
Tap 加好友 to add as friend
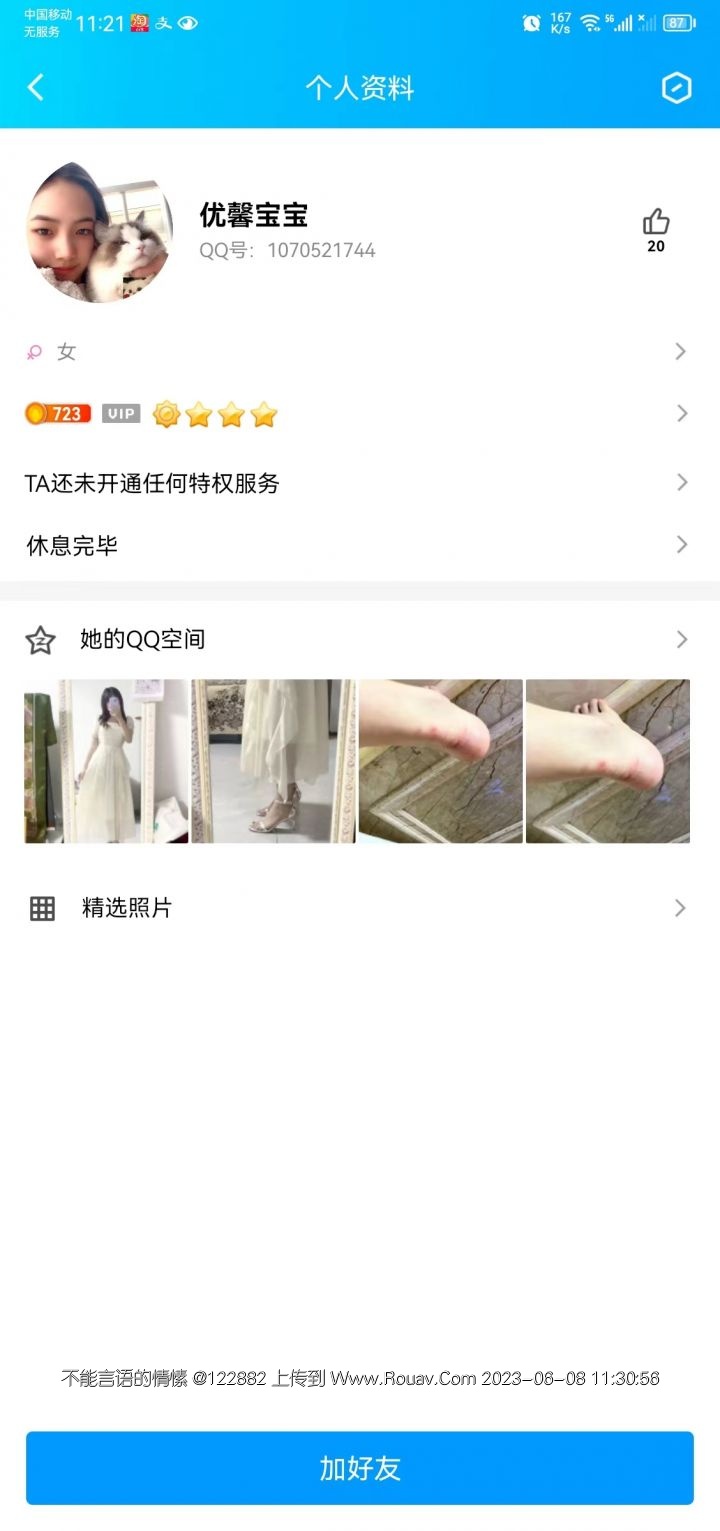pos(360,1467)
